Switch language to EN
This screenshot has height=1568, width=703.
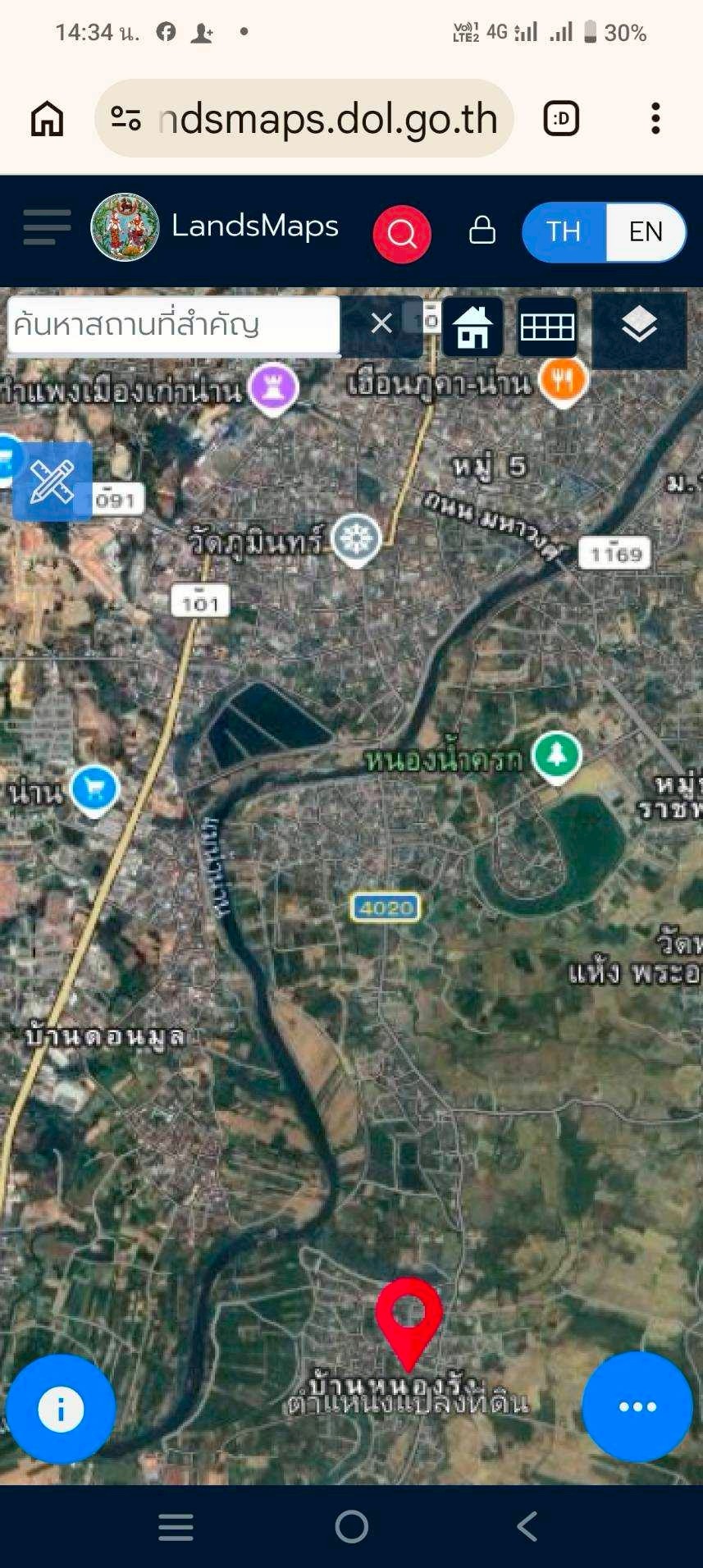click(x=645, y=232)
